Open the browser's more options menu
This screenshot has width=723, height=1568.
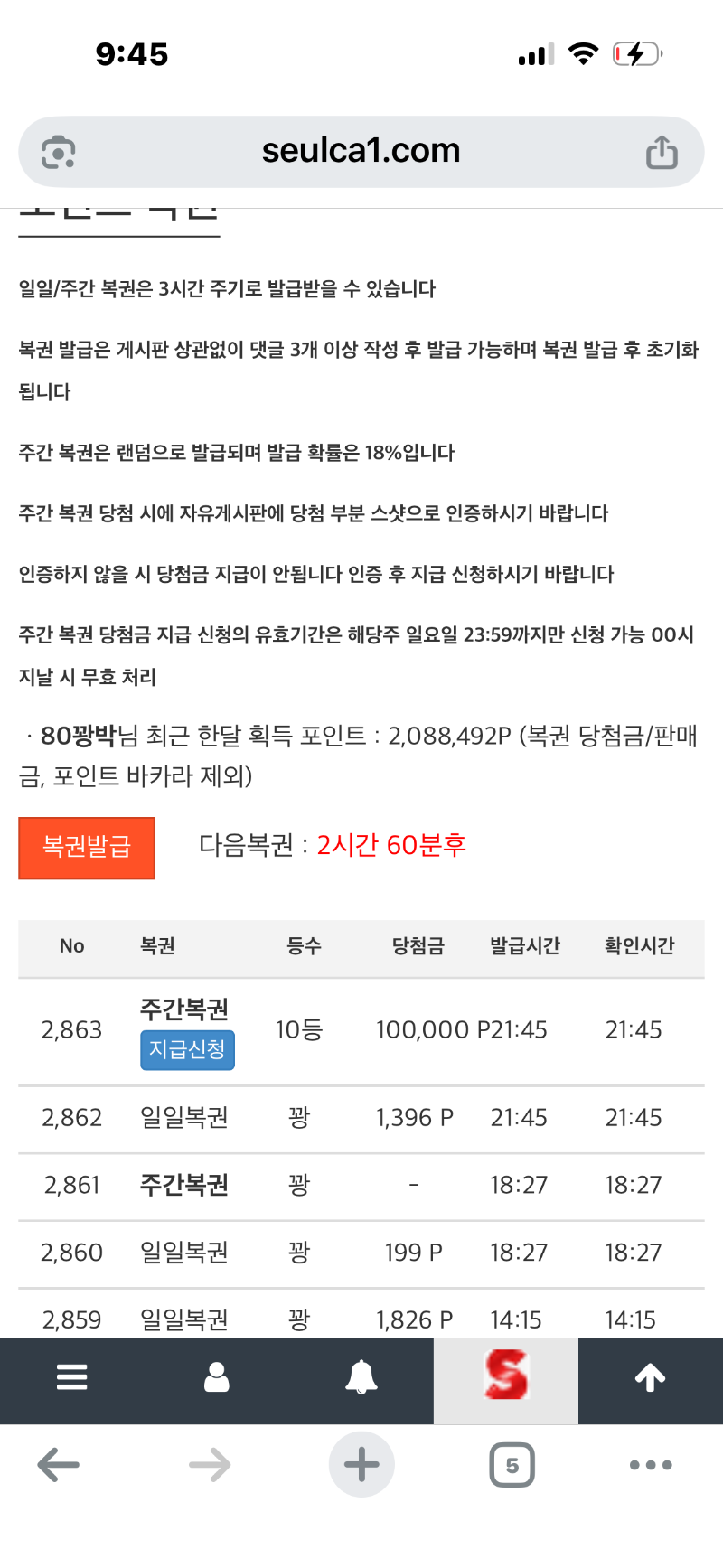coord(651,1465)
